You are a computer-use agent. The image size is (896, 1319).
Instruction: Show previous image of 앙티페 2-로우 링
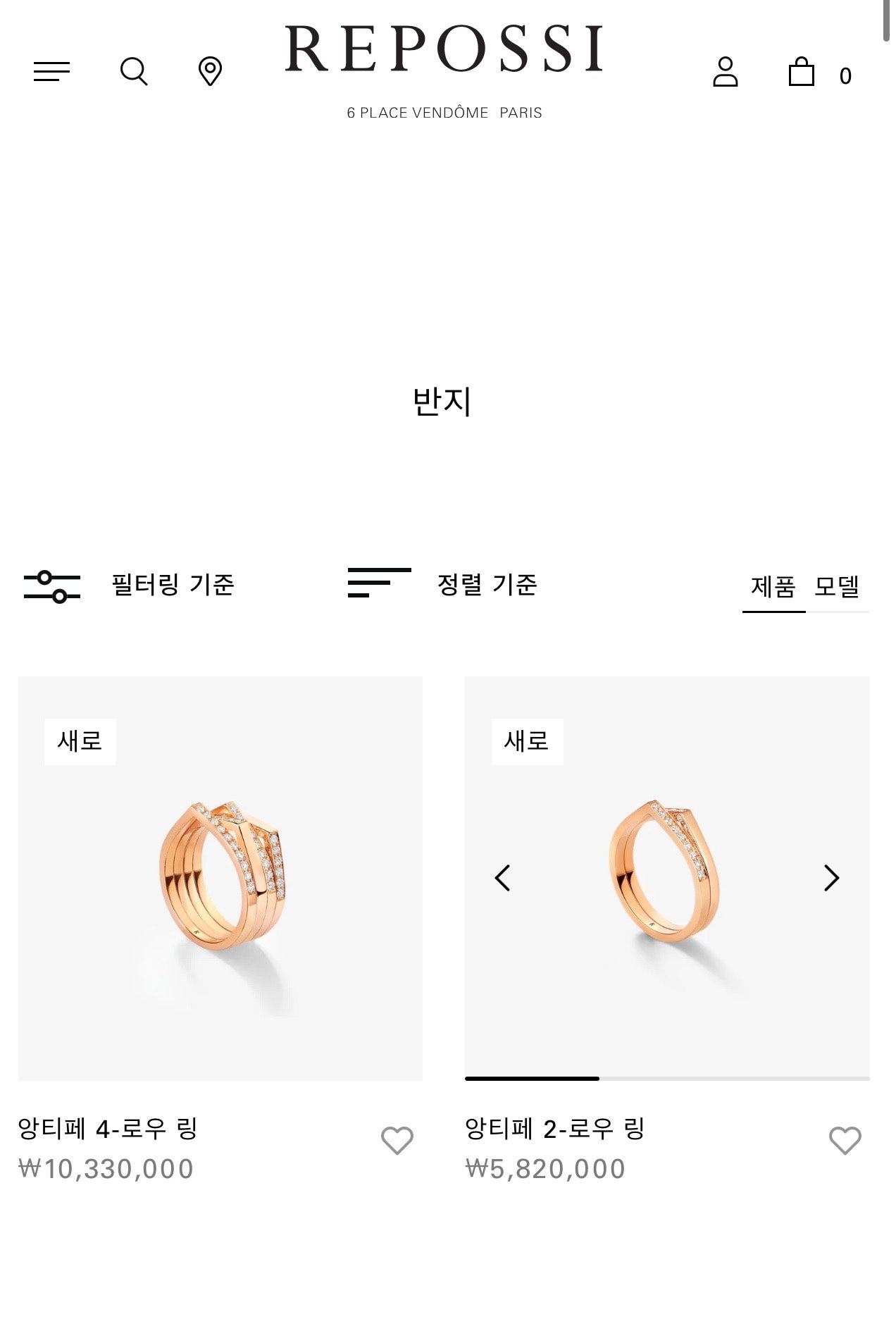pos(502,878)
